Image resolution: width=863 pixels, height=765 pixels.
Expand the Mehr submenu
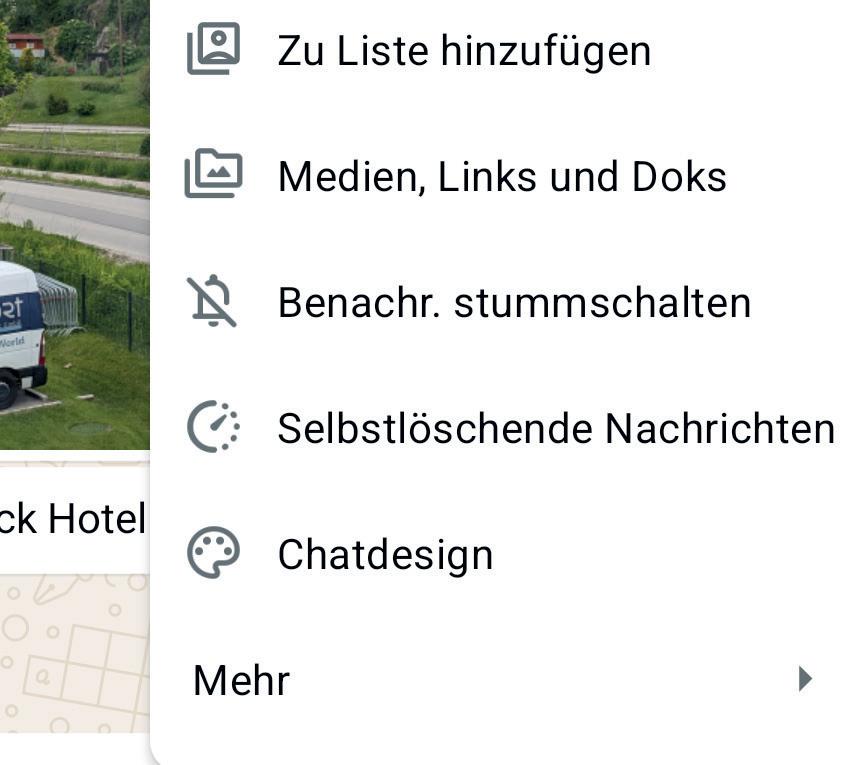(x=506, y=680)
